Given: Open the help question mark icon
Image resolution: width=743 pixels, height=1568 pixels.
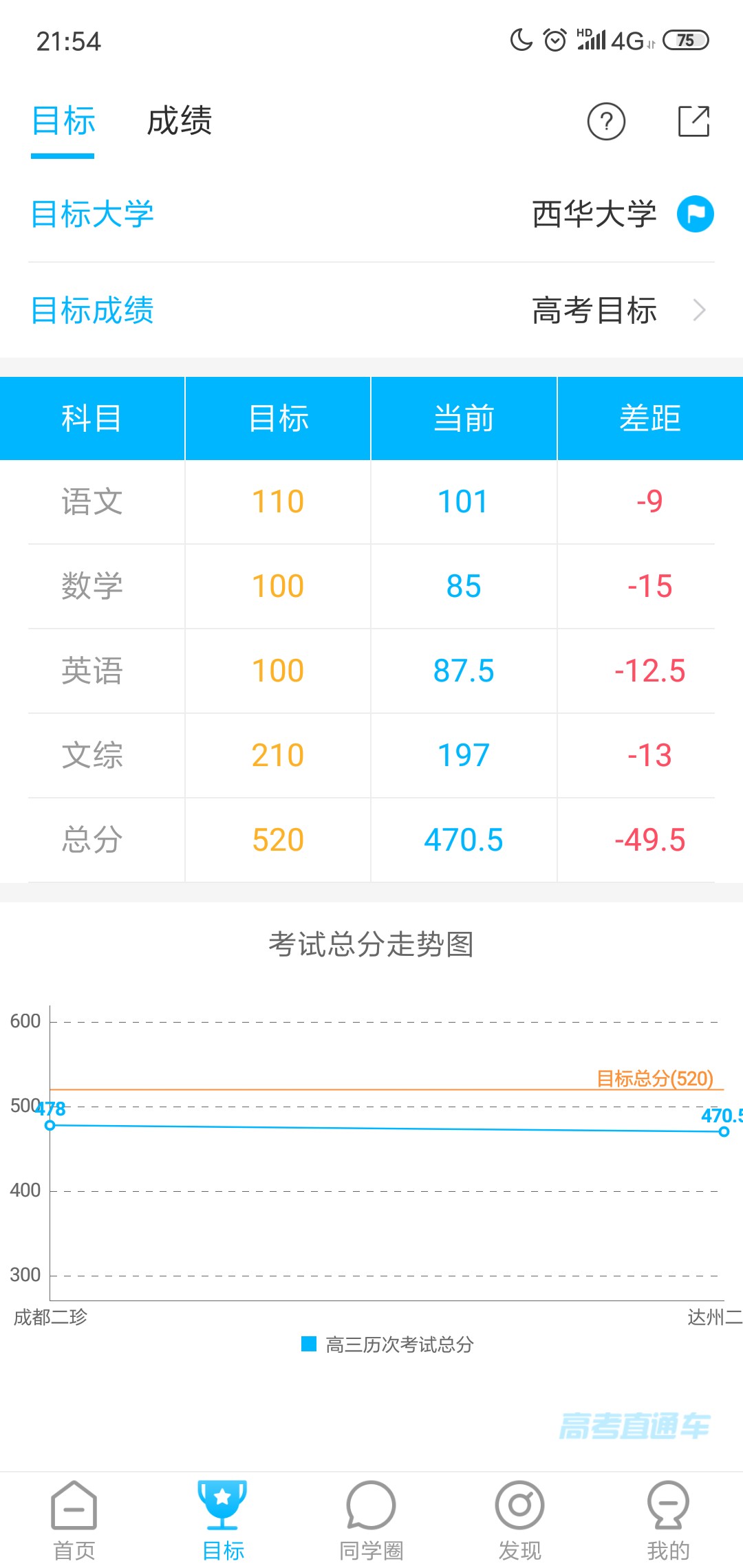Looking at the screenshot, I should pyautogui.click(x=606, y=122).
